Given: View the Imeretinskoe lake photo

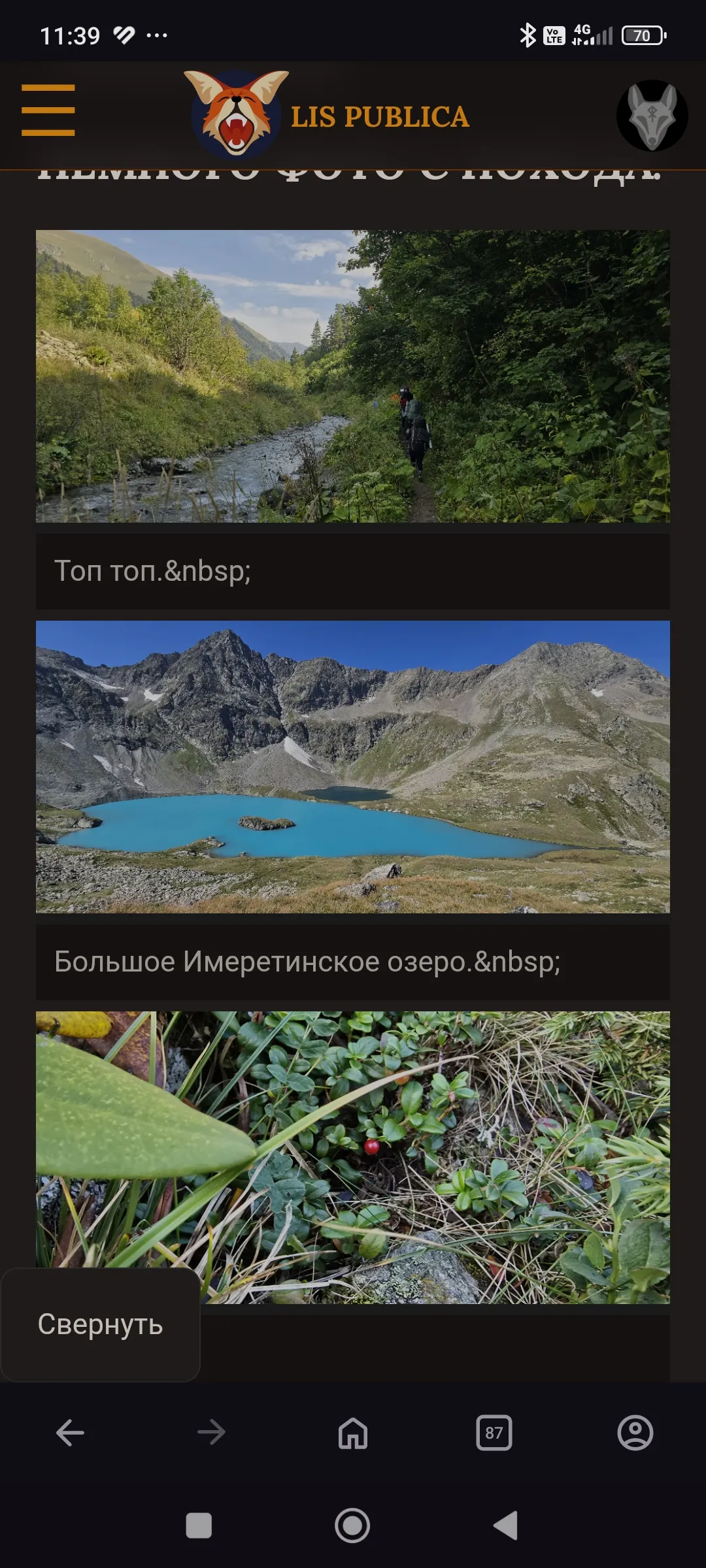Looking at the screenshot, I should pos(353,766).
